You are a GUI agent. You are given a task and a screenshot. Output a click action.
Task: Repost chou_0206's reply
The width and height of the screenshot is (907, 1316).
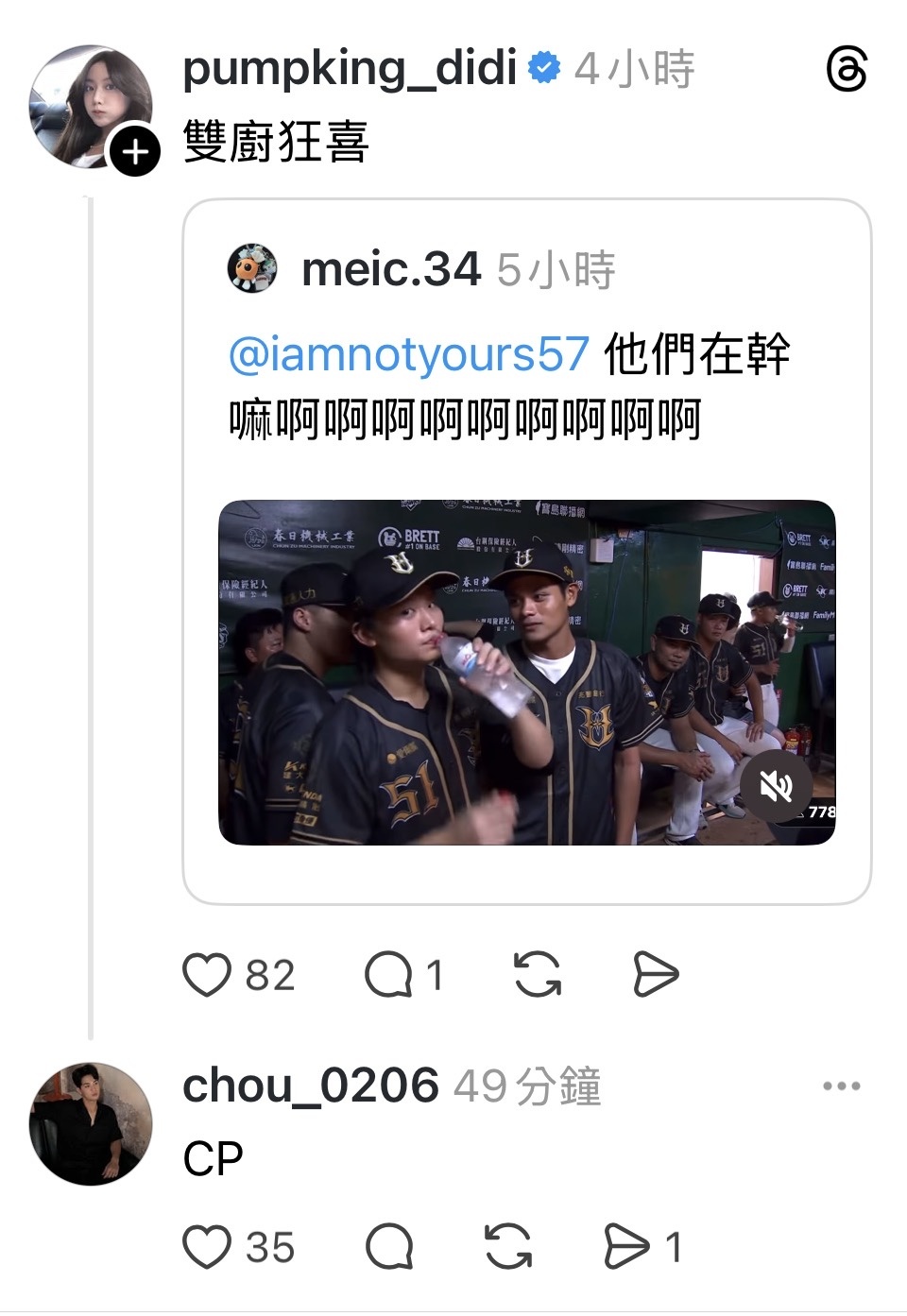(x=508, y=1247)
